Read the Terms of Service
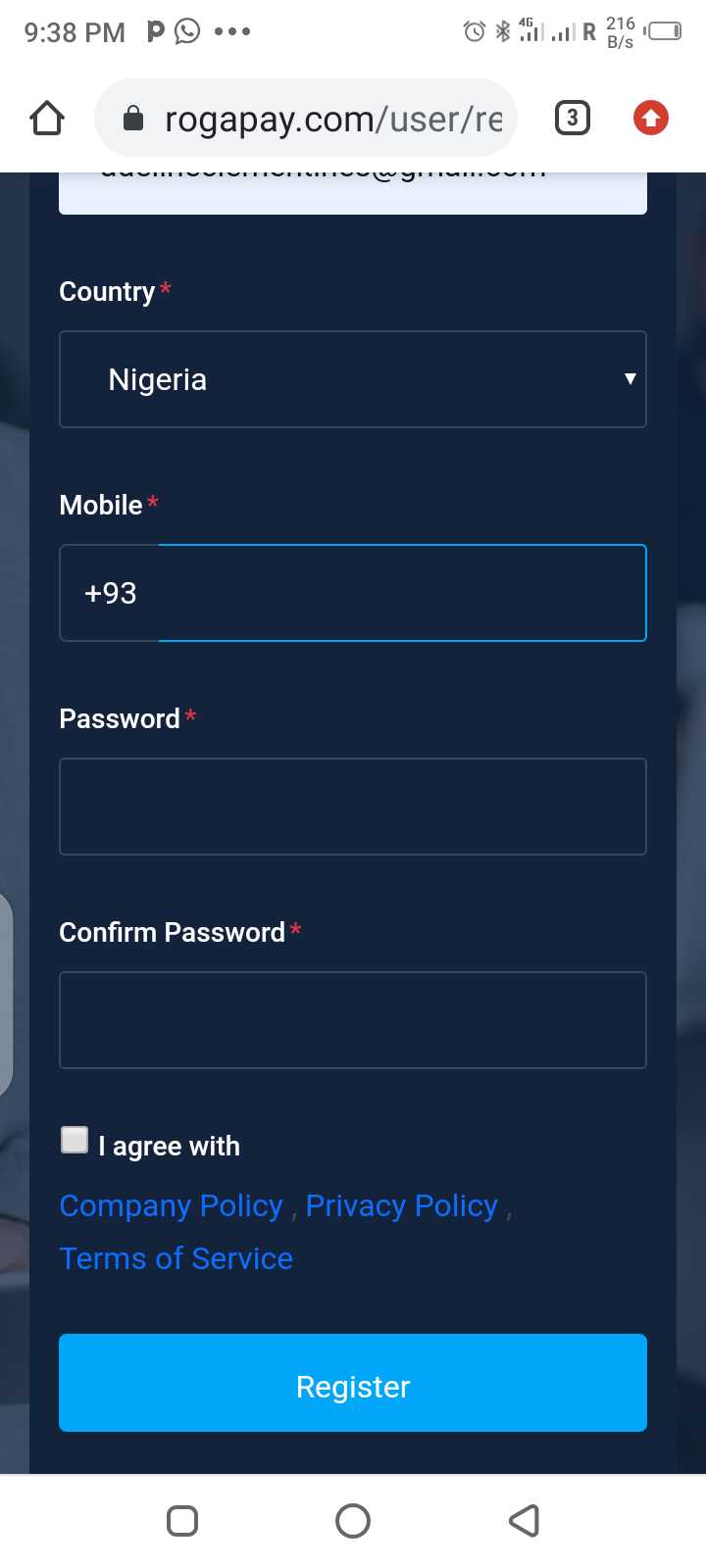This screenshot has height=1568, width=706. click(176, 1258)
